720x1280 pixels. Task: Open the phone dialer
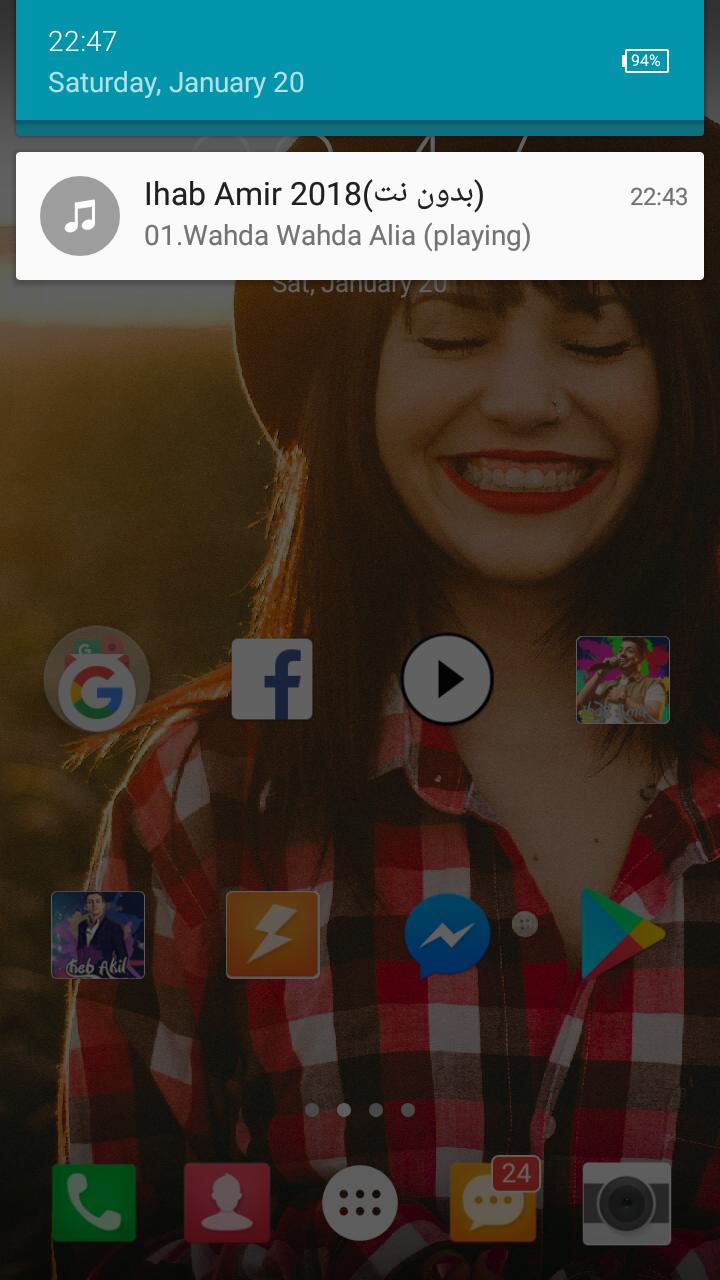coord(94,1203)
